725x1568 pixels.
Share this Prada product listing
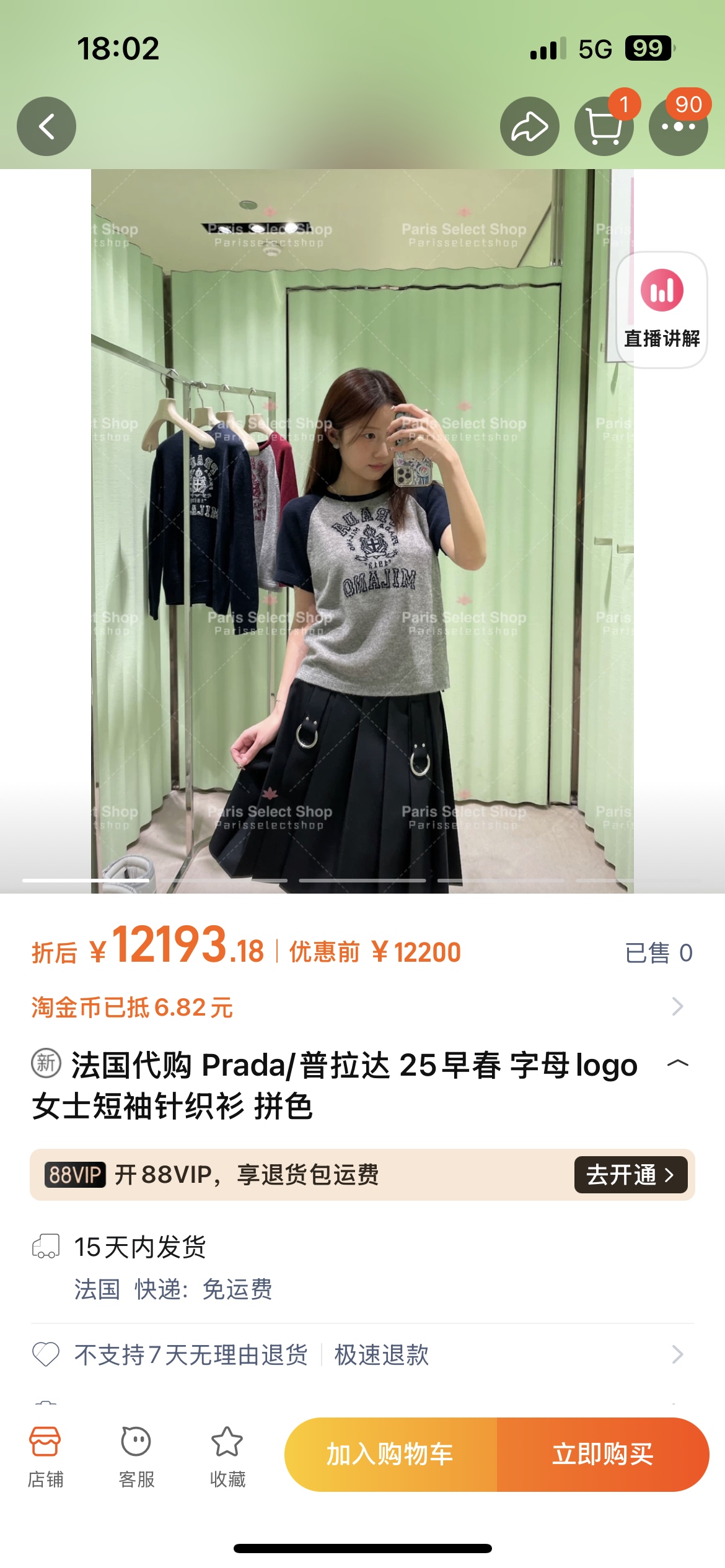pyautogui.click(x=529, y=126)
